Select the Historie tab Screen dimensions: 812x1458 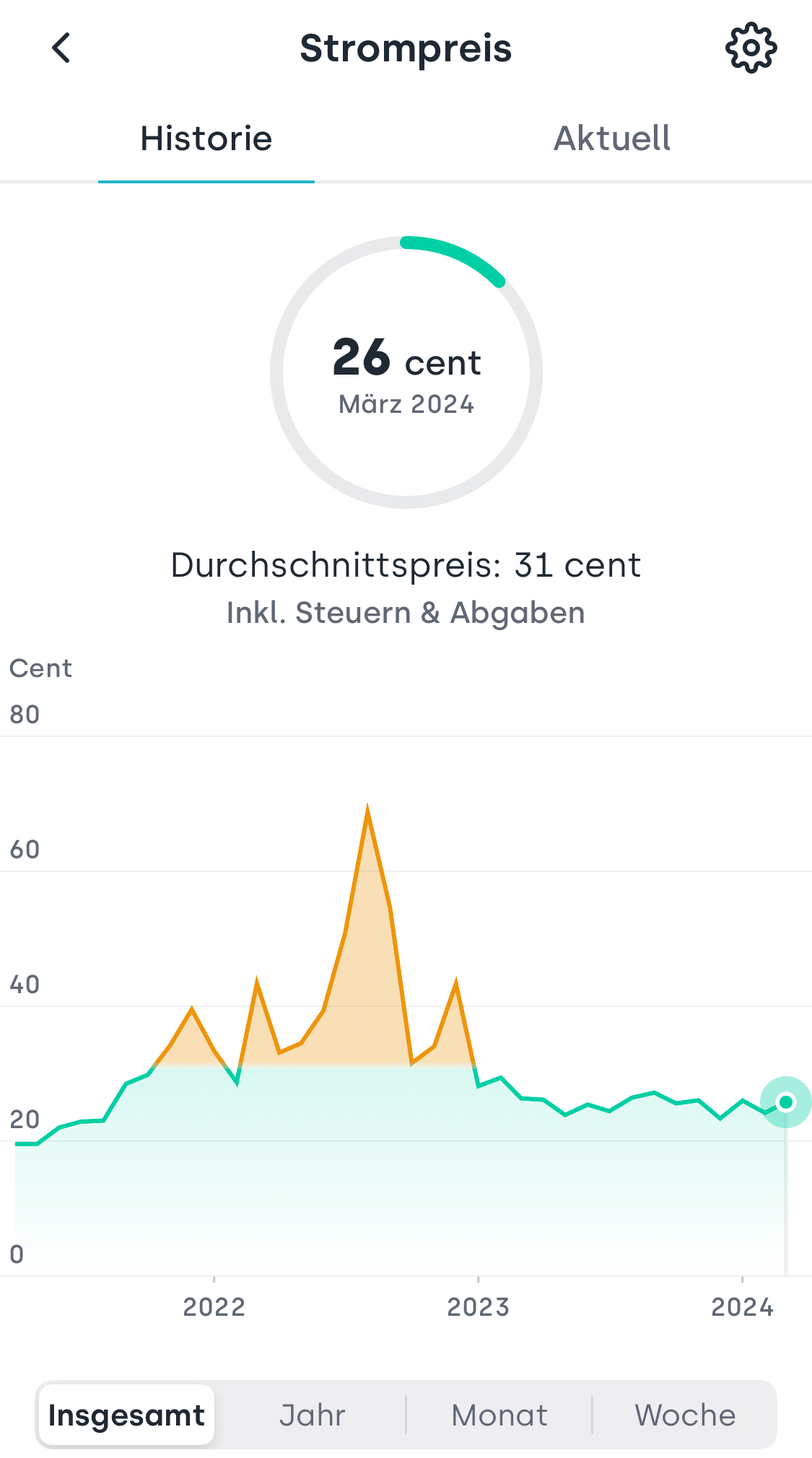tap(206, 139)
